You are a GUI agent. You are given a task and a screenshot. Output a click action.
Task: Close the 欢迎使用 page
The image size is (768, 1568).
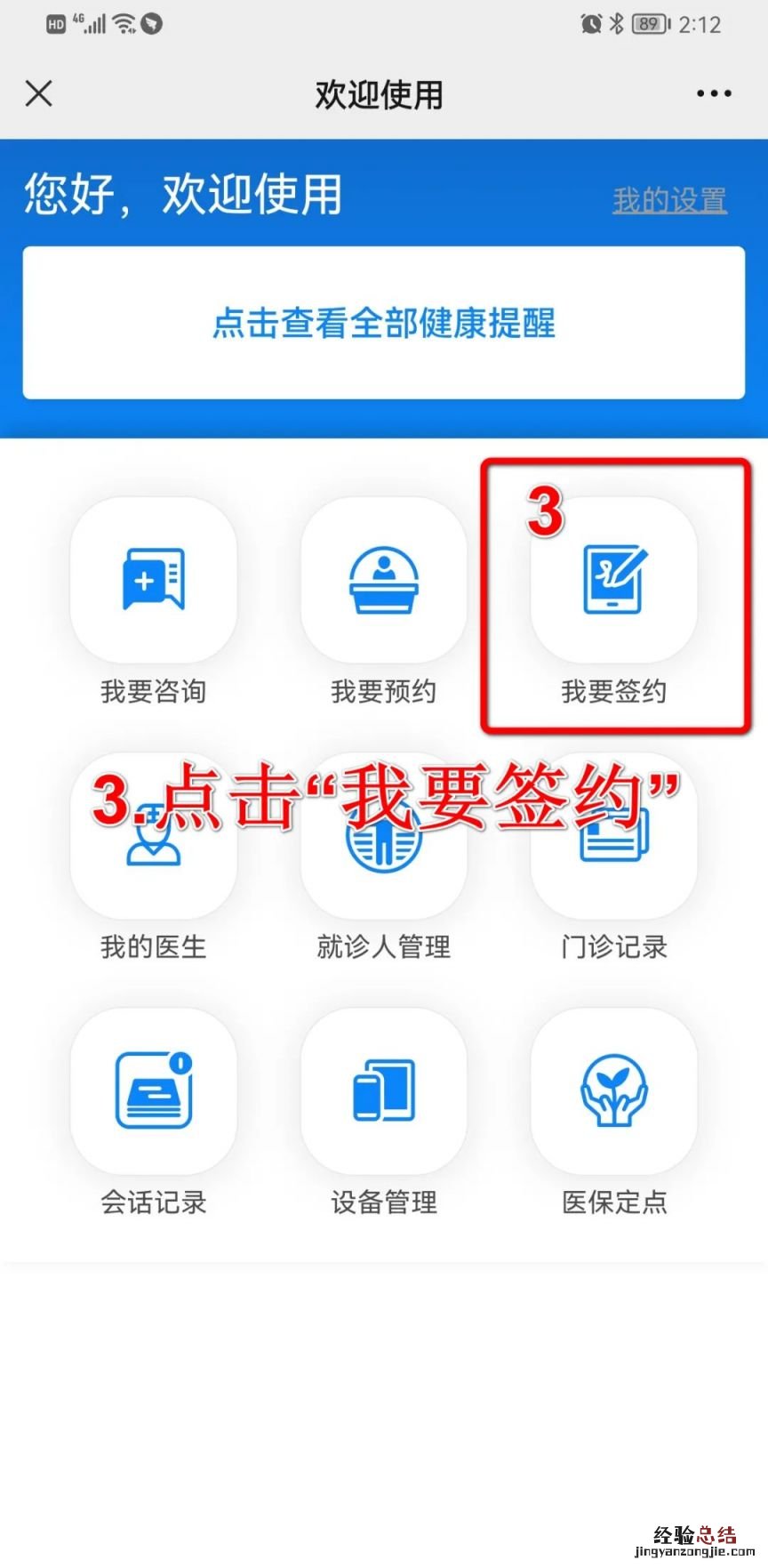click(39, 93)
